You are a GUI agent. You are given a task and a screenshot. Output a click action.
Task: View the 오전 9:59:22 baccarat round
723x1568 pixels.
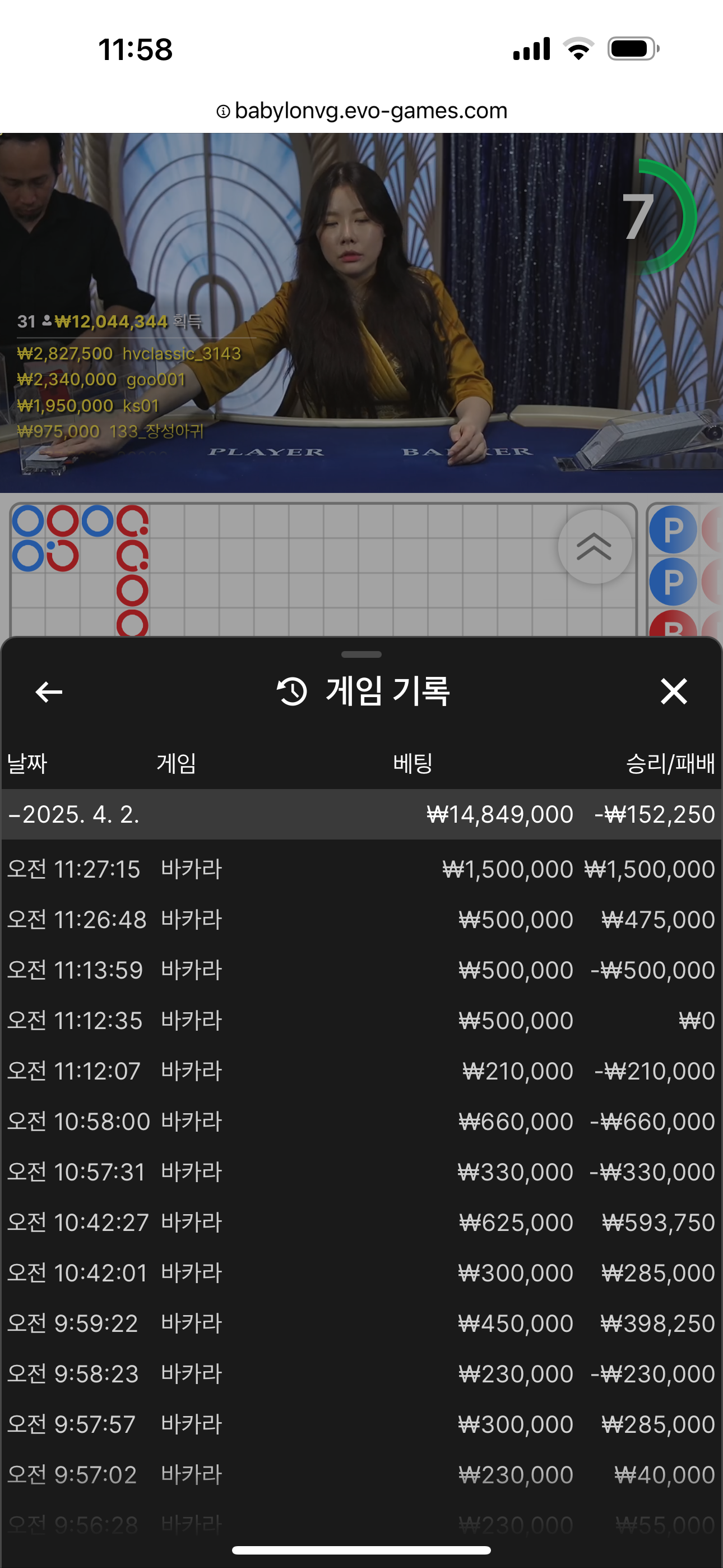coord(361,1323)
